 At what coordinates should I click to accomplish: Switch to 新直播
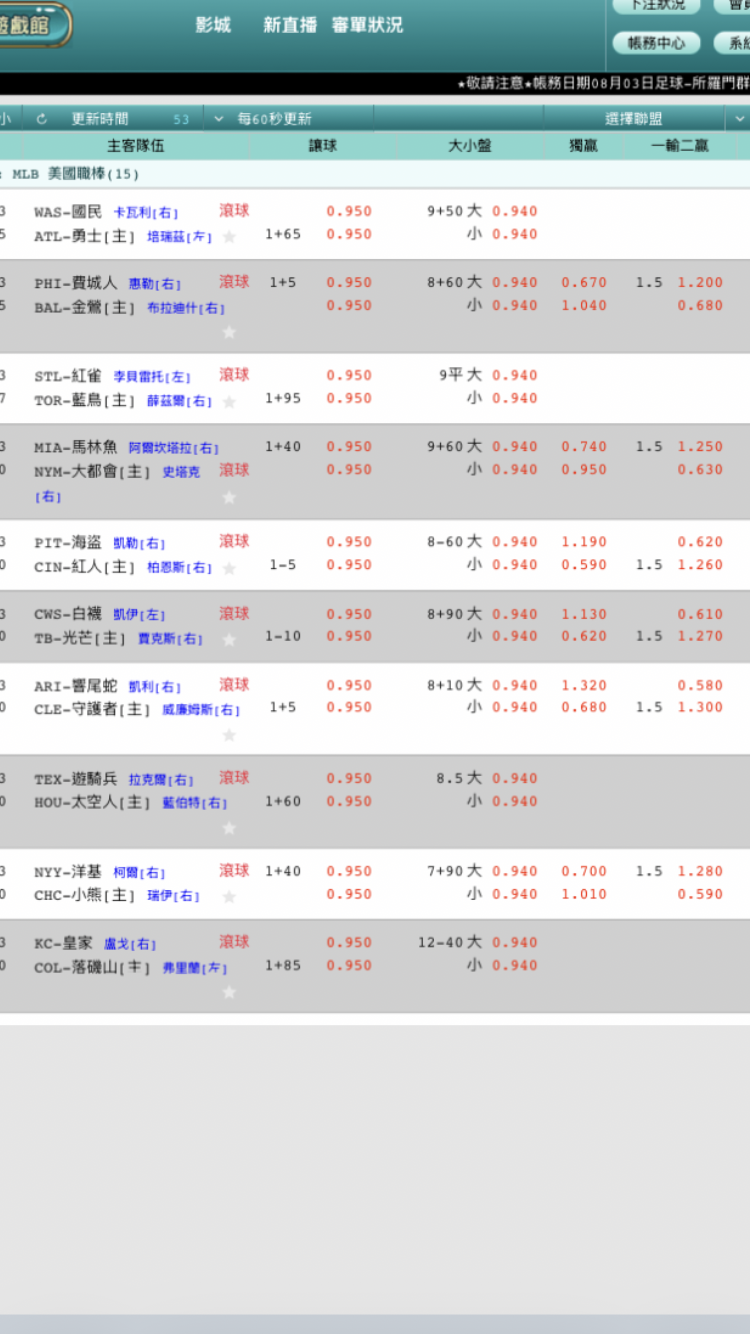click(x=290, y=25)
